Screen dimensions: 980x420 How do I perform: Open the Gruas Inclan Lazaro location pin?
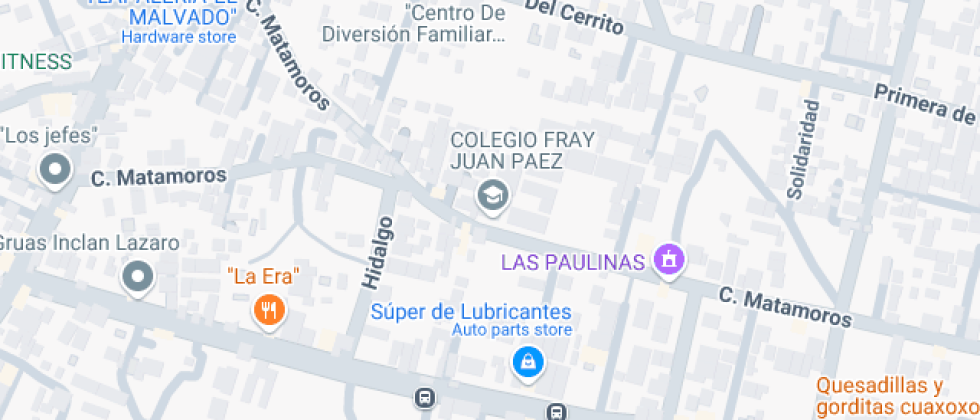click(x=137, y=276)
